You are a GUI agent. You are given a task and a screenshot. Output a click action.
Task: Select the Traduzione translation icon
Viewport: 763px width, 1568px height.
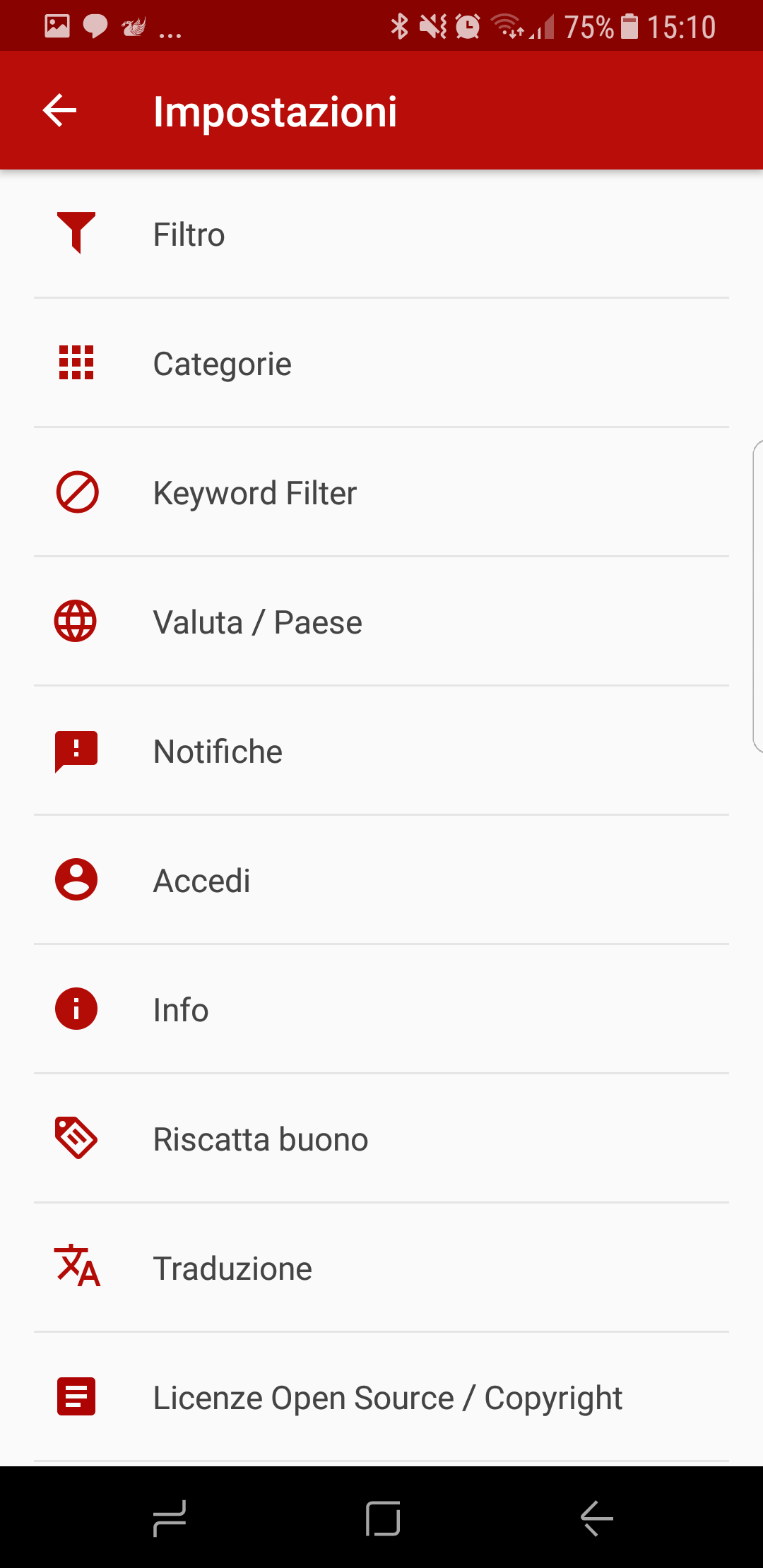[76, 1268]
